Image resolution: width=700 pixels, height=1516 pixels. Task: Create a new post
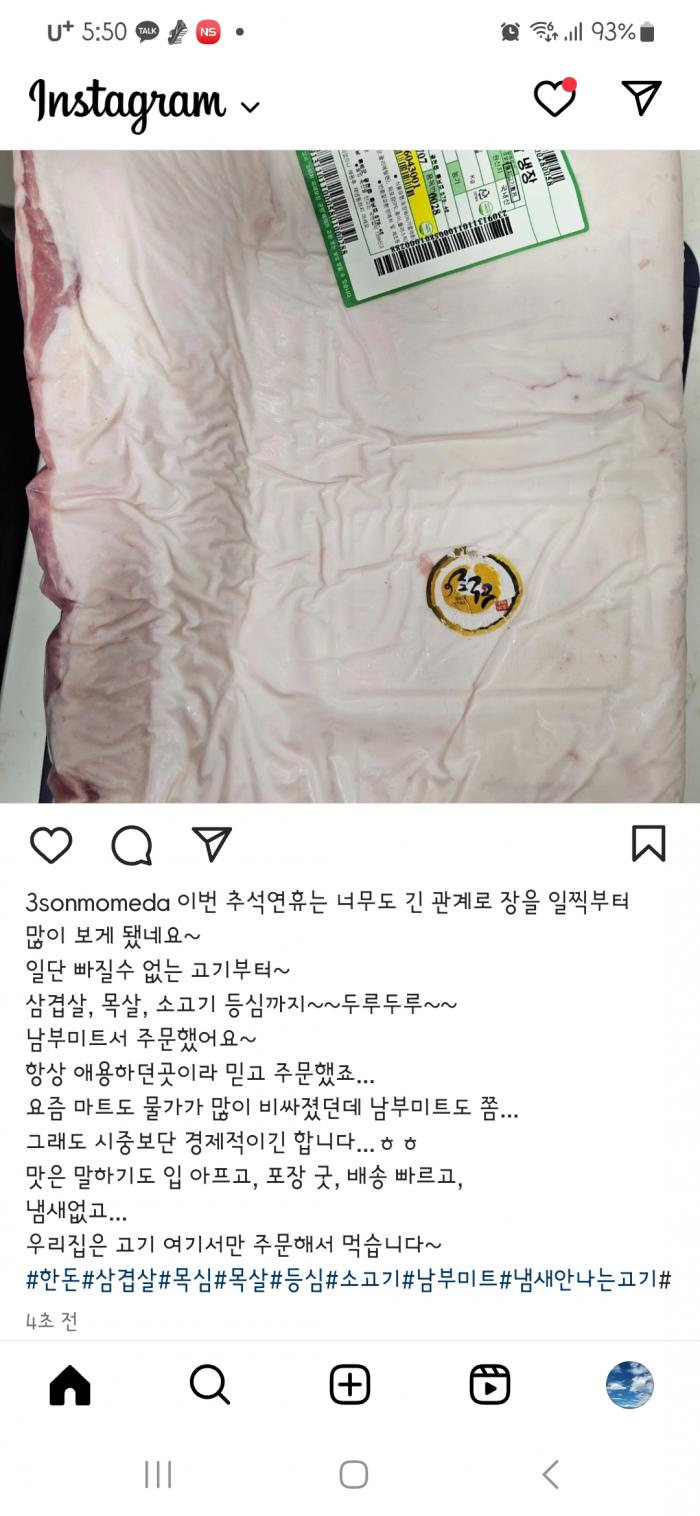[x=350, y=1385]
